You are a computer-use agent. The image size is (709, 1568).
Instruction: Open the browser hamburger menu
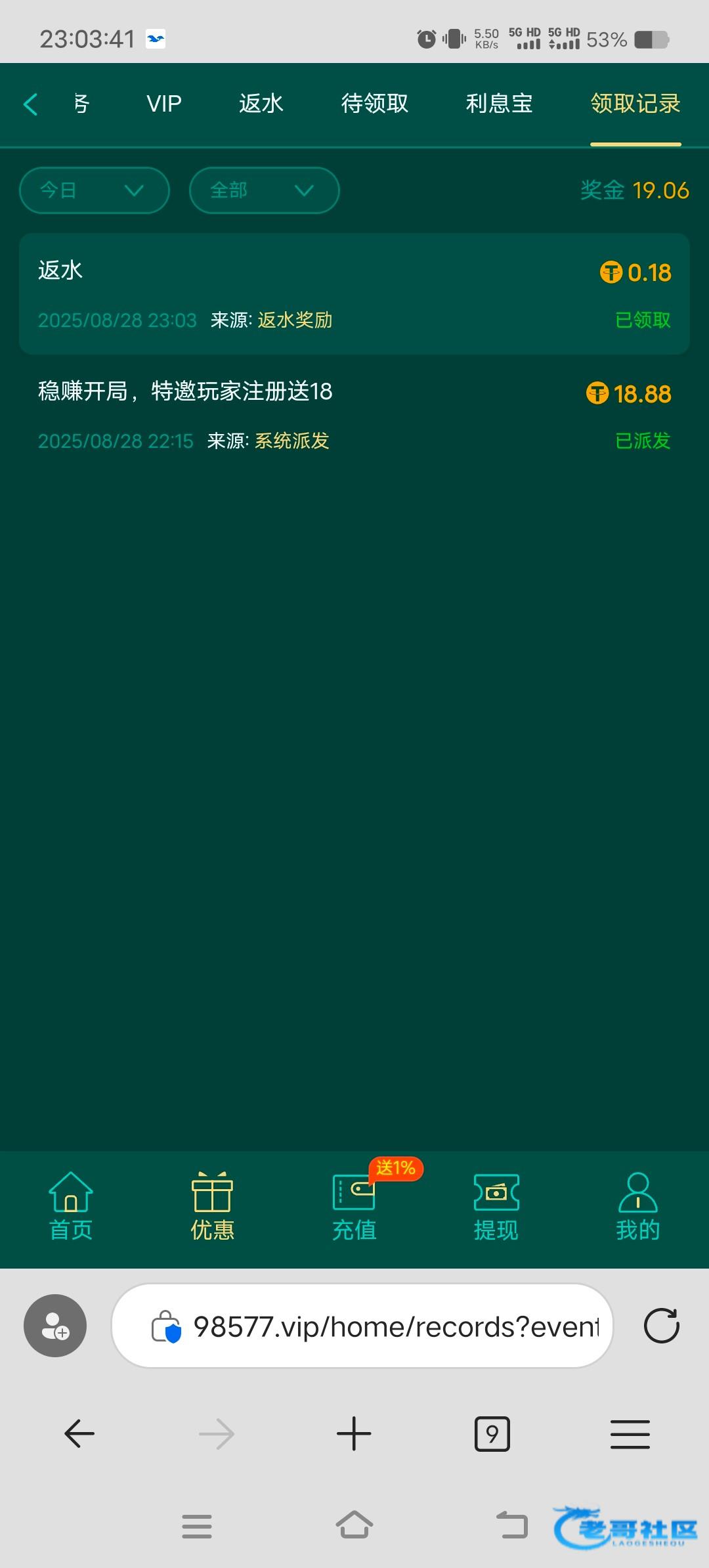click(x=630, y=1434)
